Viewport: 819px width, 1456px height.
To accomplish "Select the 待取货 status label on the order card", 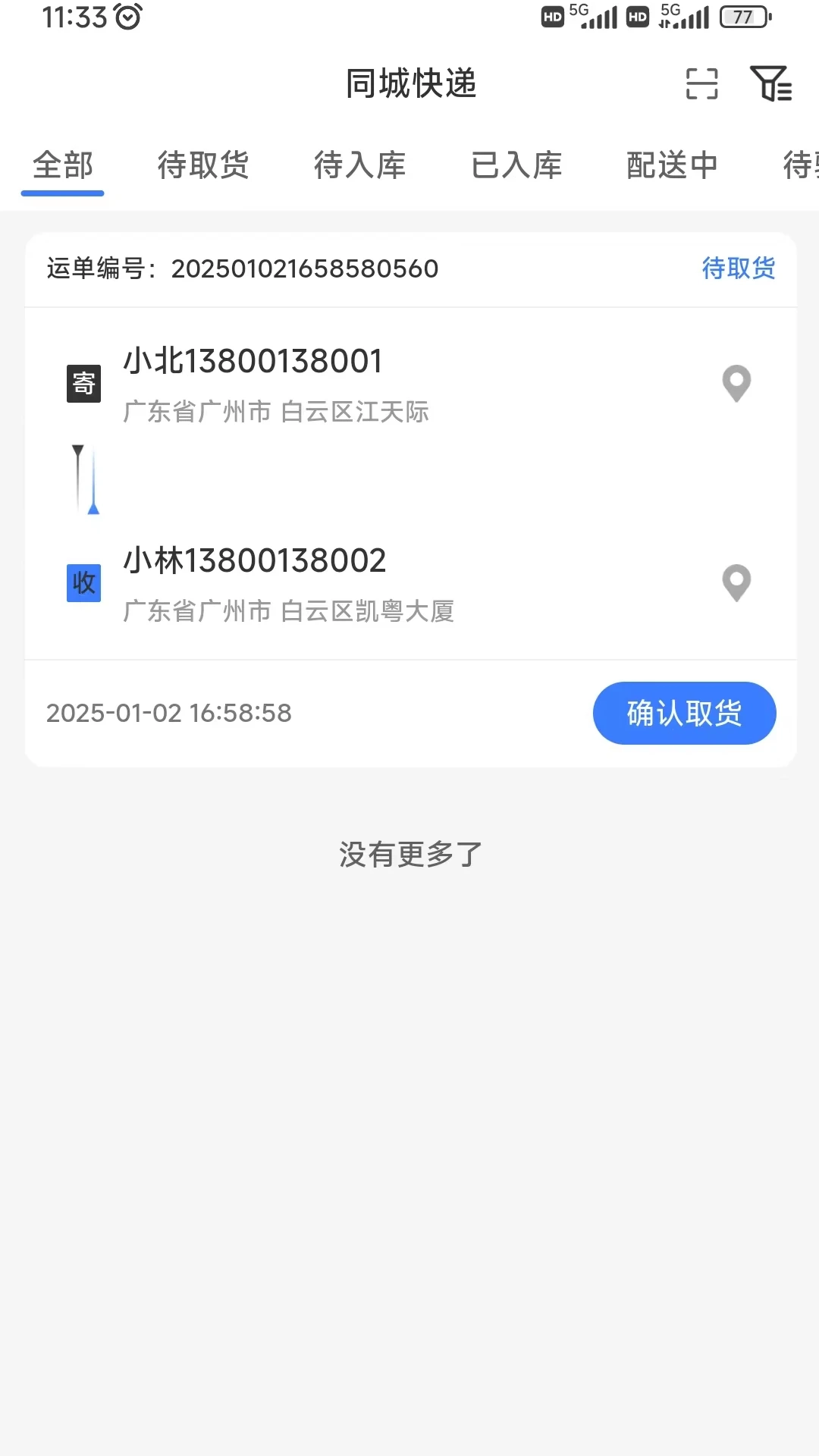I will point(737,268).
